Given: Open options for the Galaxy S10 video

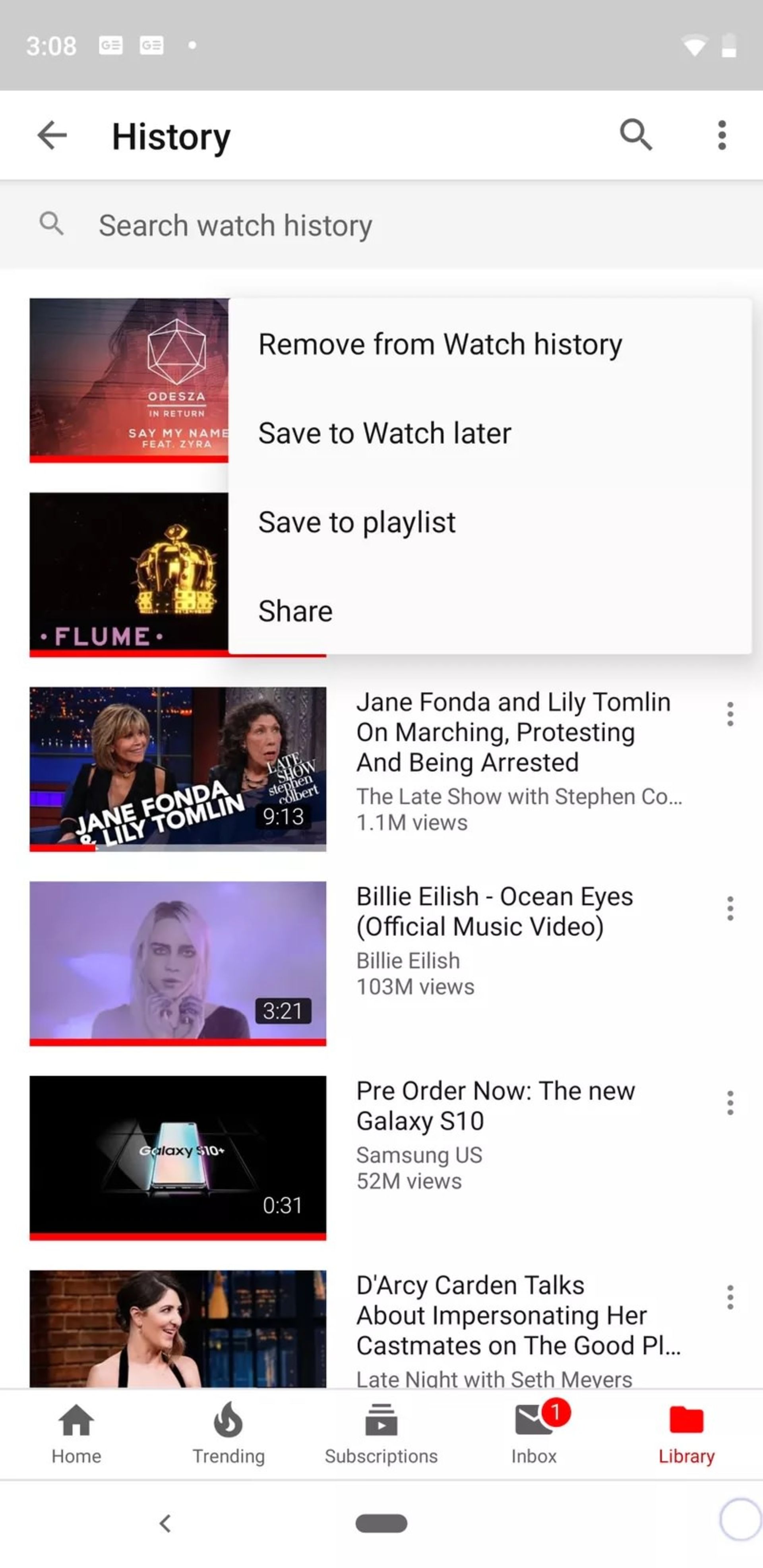Looking at the screenshot, I should (x=730, y=1102).
